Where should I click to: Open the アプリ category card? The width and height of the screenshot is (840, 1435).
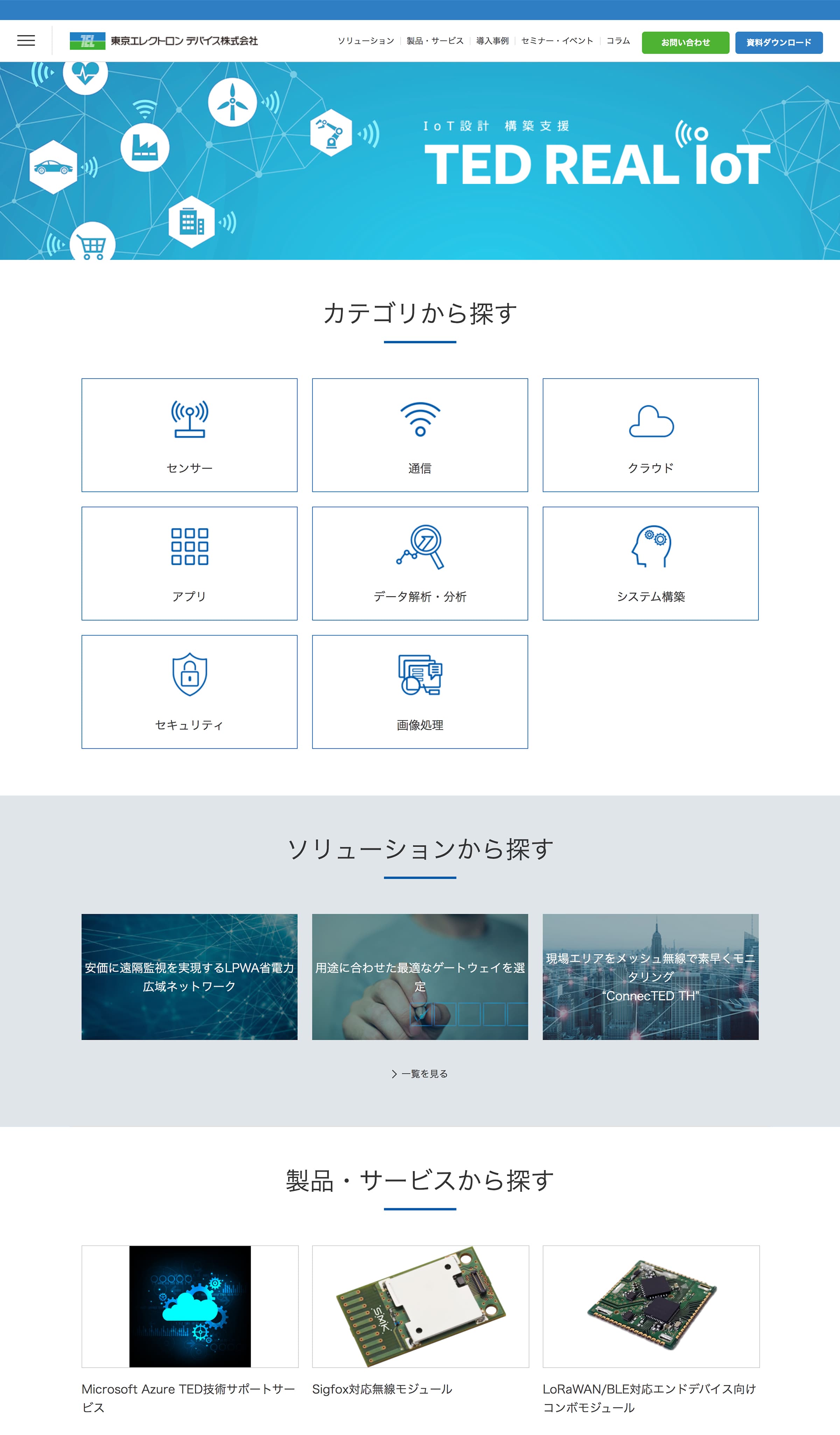click(x=189, y=563)
